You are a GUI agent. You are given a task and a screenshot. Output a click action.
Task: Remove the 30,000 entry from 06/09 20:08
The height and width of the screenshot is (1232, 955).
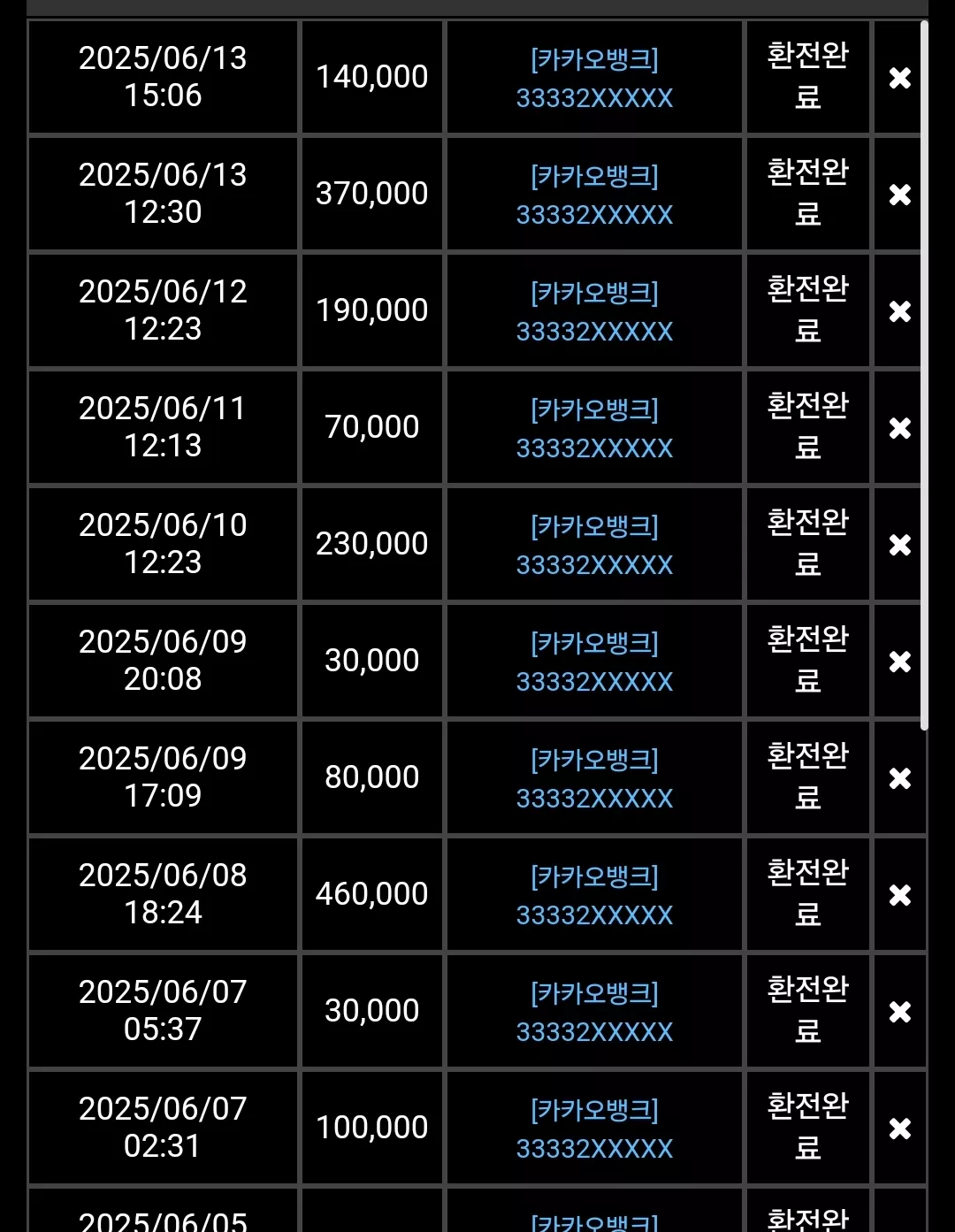[x=899, y=662]
